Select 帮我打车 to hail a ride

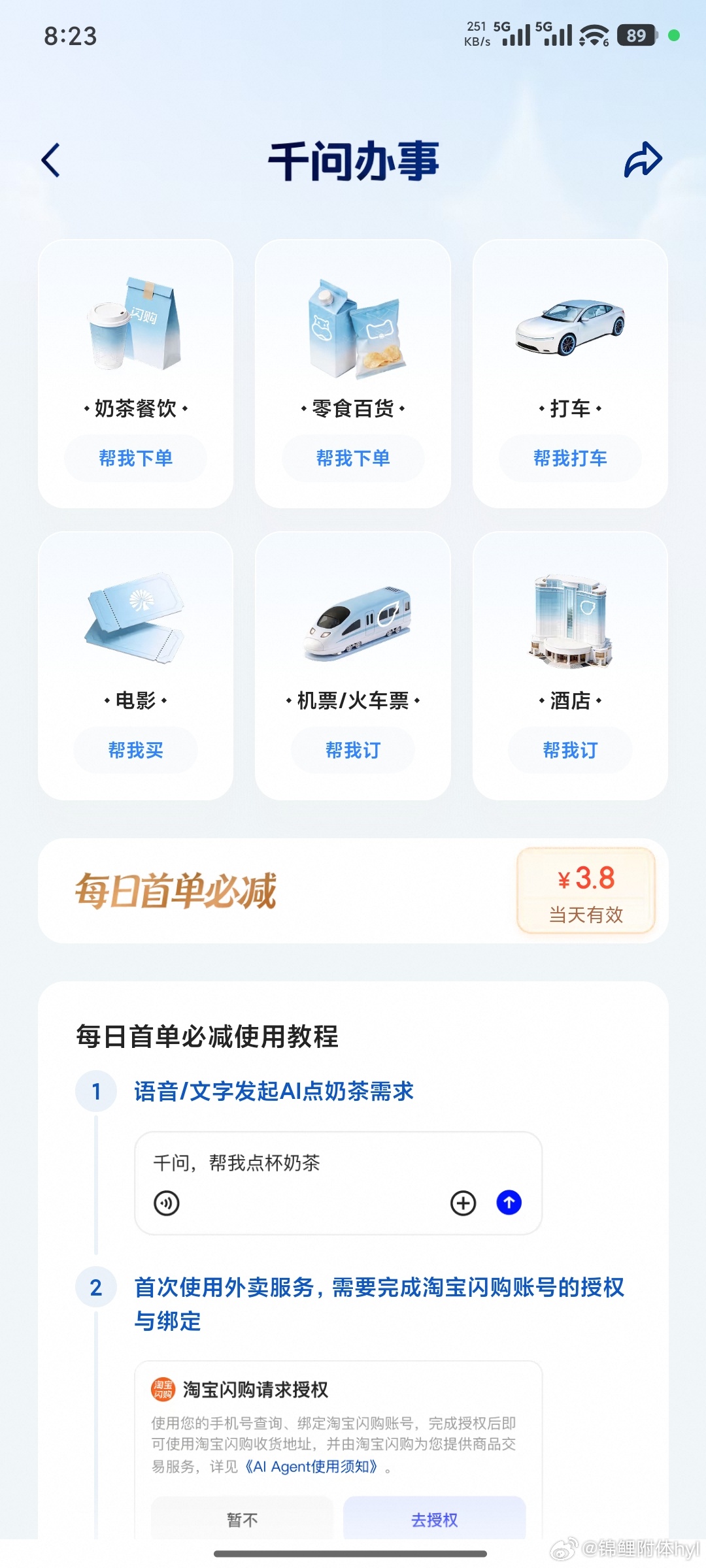tap(570, 458)
